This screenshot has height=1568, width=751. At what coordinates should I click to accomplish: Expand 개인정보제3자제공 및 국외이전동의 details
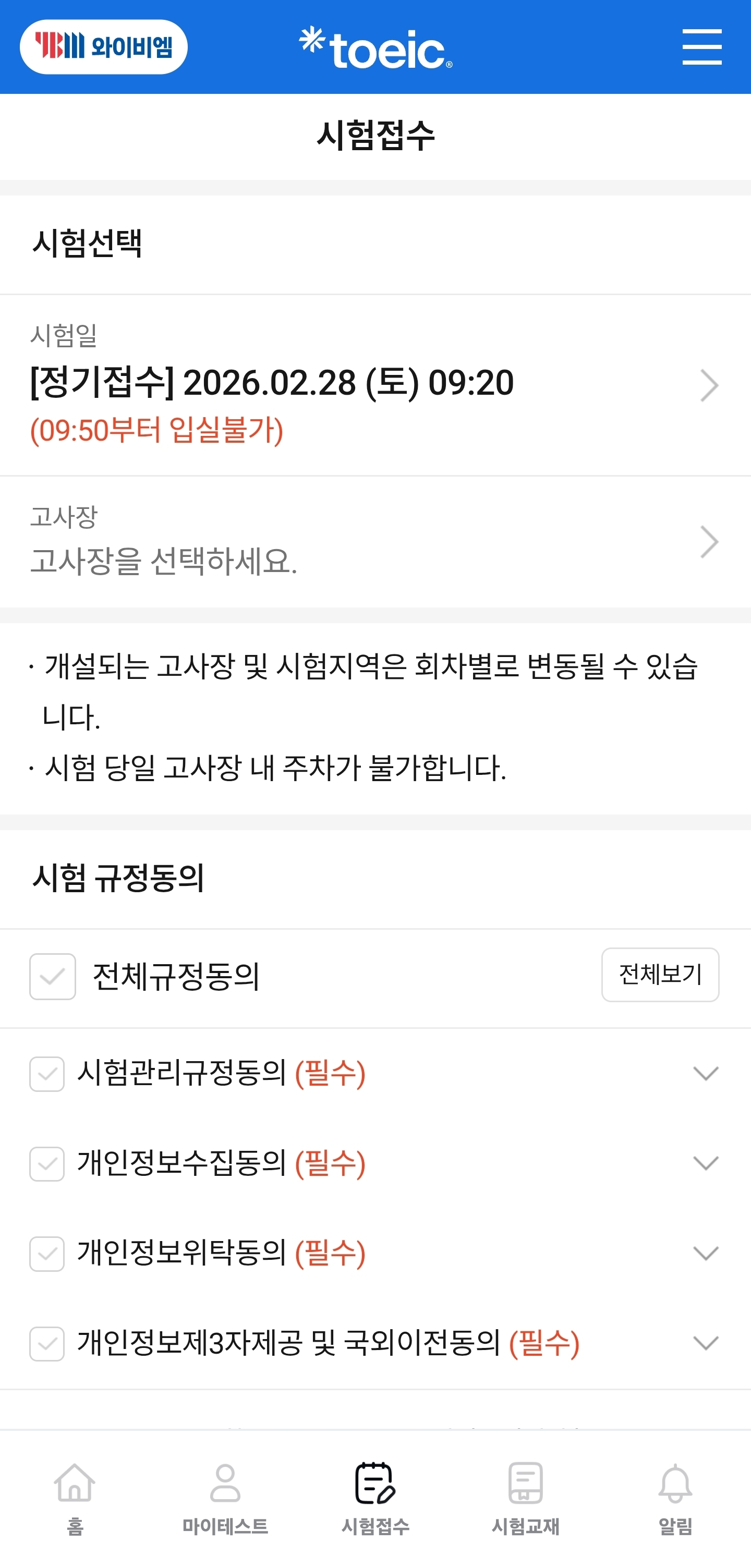[x=705, y=1343]
